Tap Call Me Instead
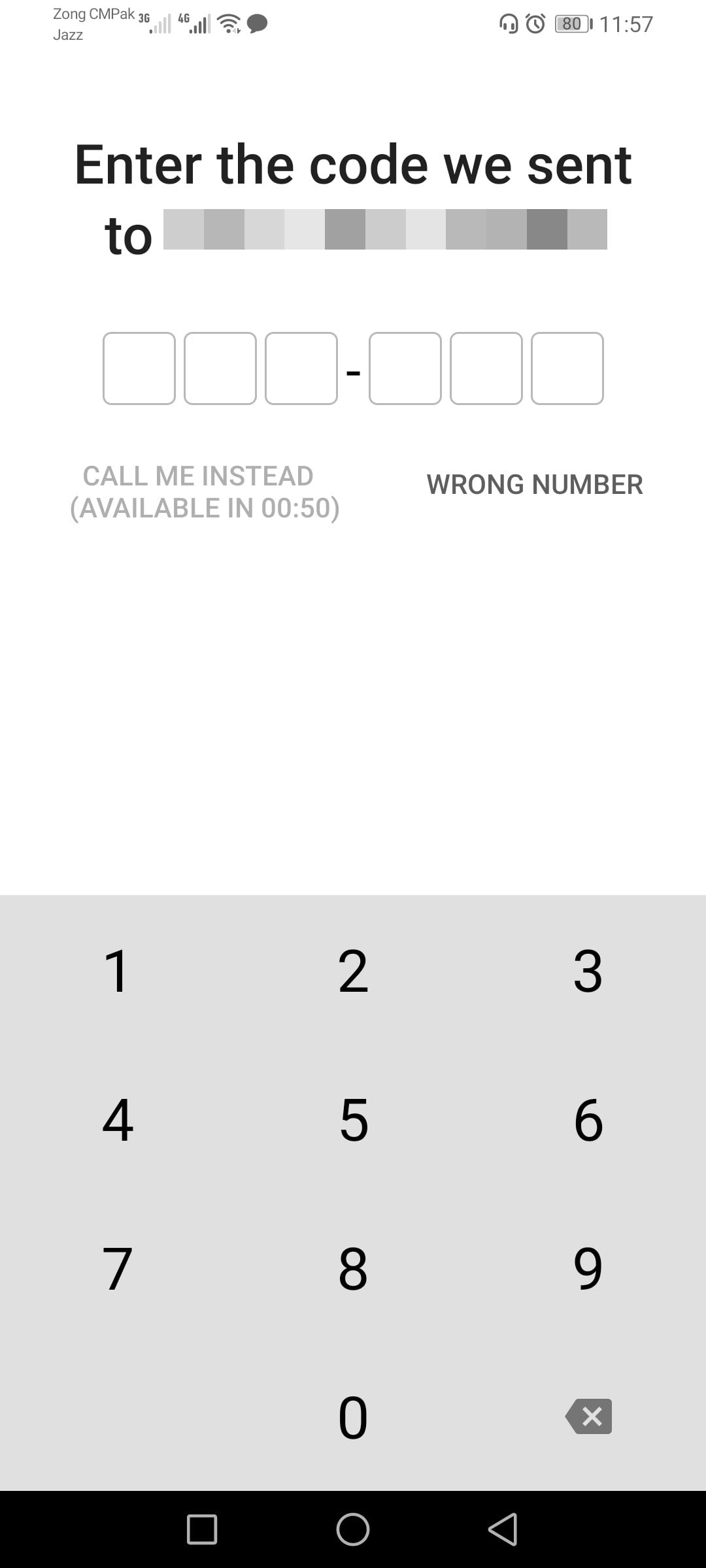 [205, 492]
